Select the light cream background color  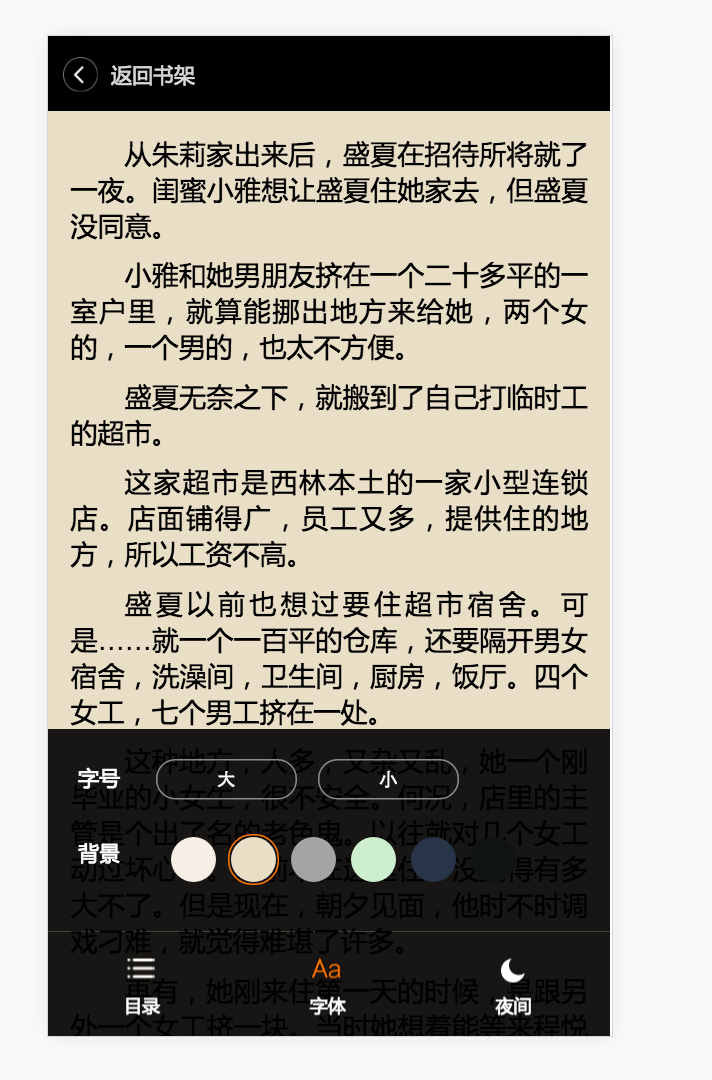(x=193, y=860)
